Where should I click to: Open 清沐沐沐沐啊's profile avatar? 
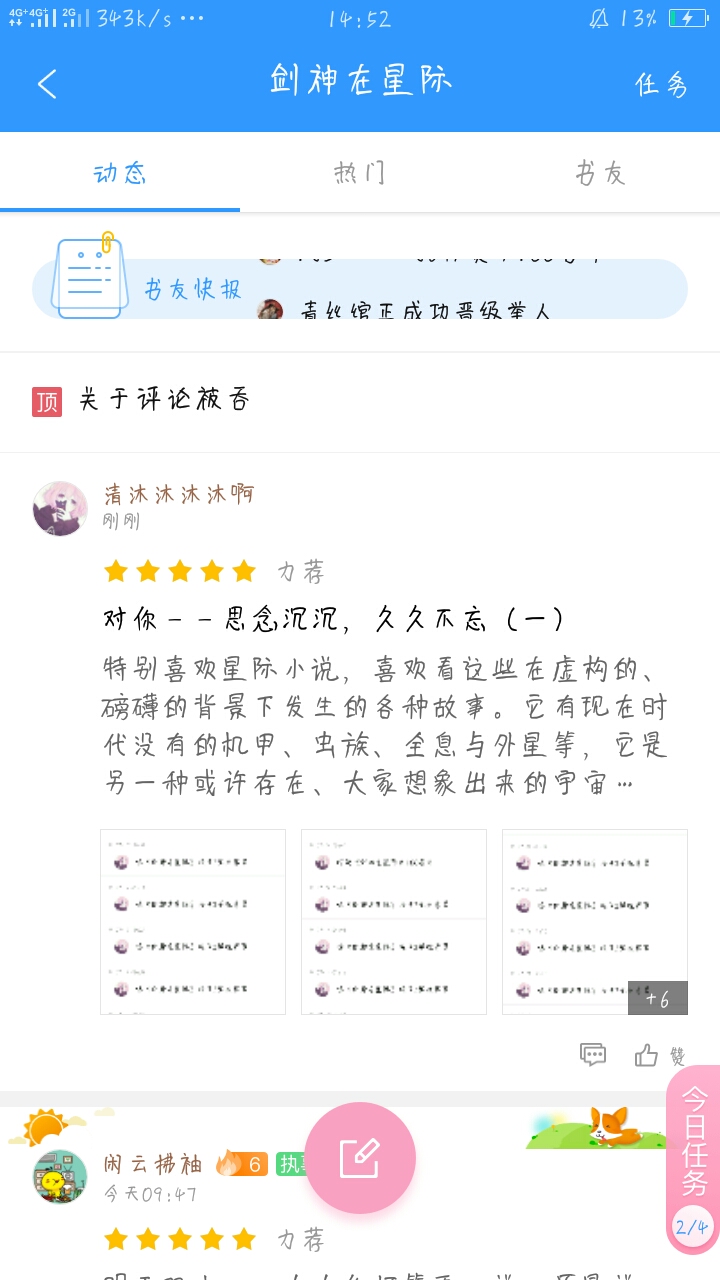coord(60,509)
